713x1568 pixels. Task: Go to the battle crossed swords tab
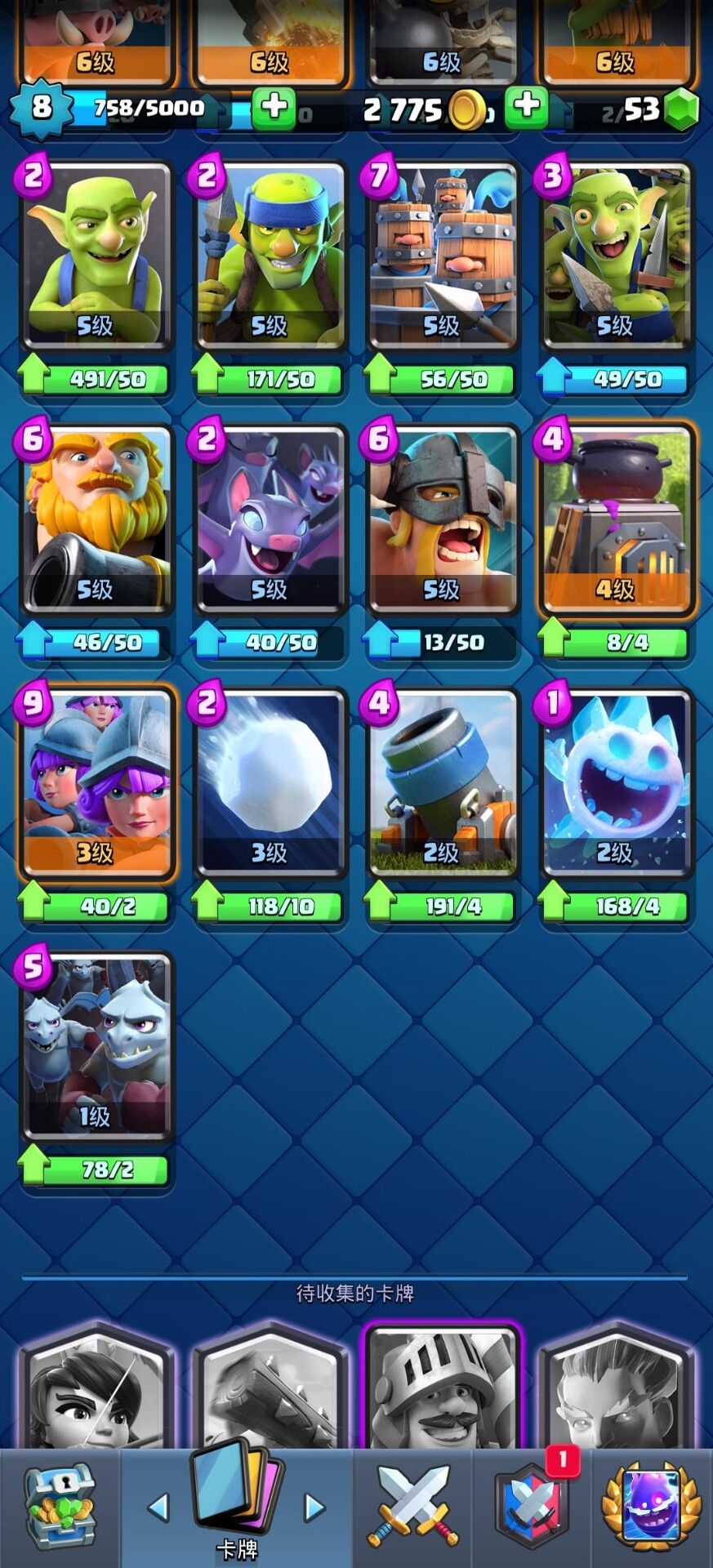click(x=414, y=1507)
